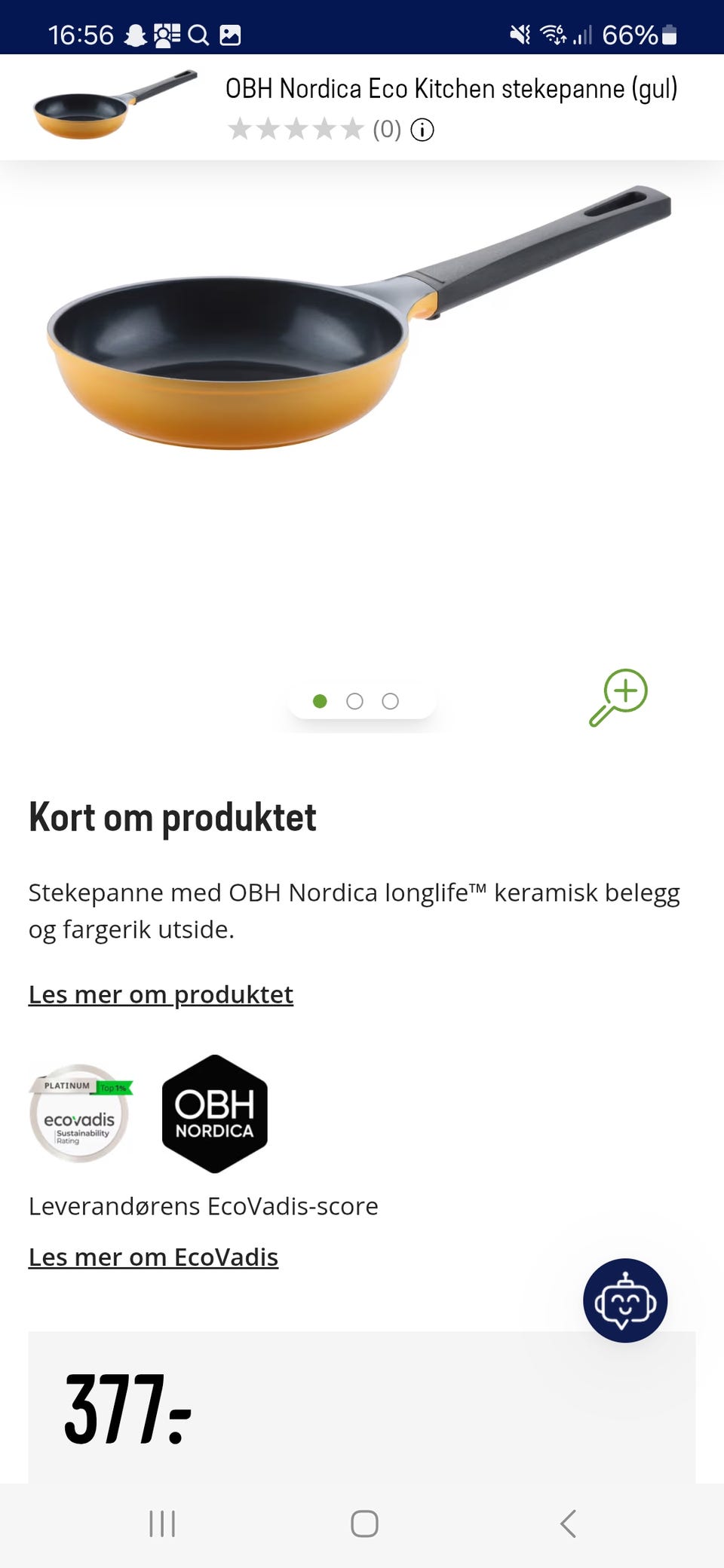
Task: Tap the product info icon beside rating
Action: 423,129
